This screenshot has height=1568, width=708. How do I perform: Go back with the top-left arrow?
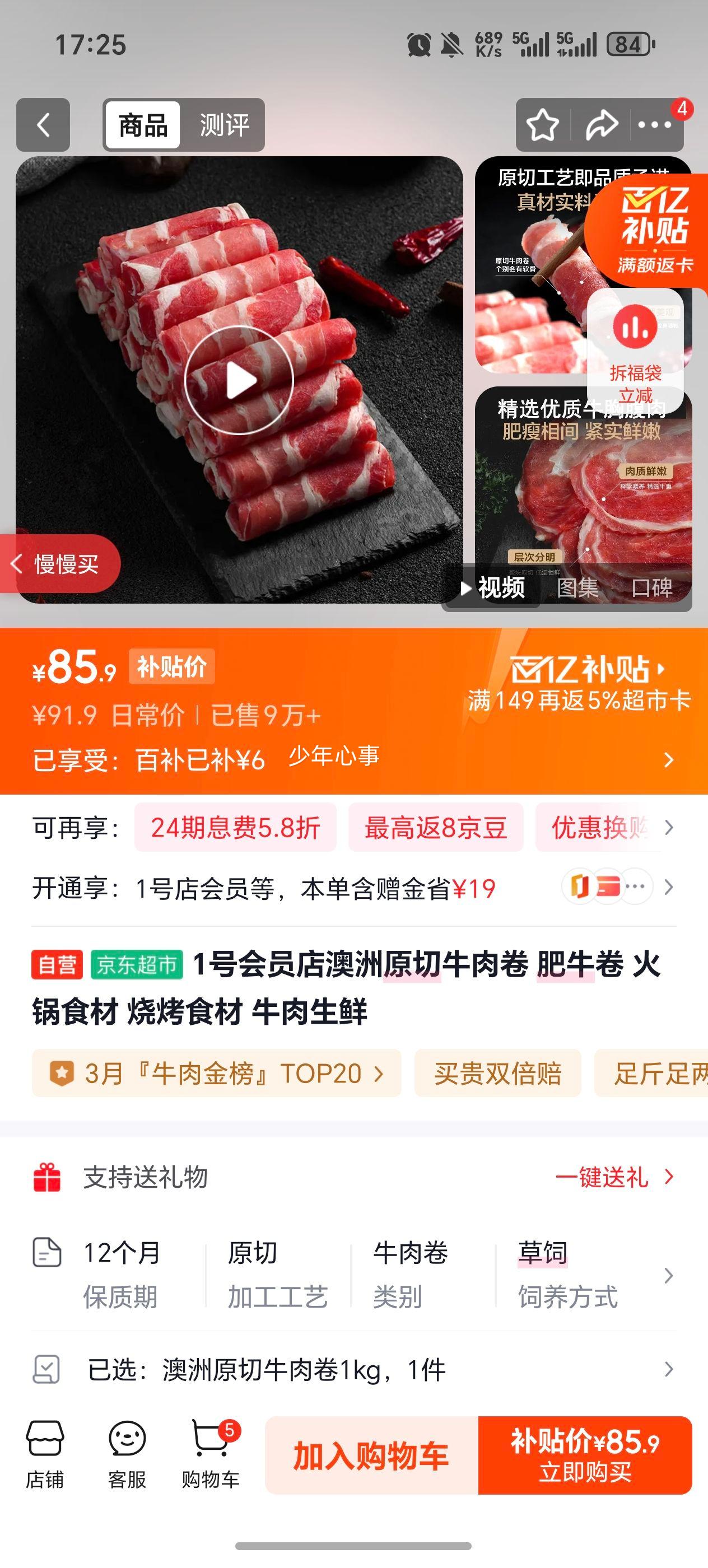(x=43, y=125)
